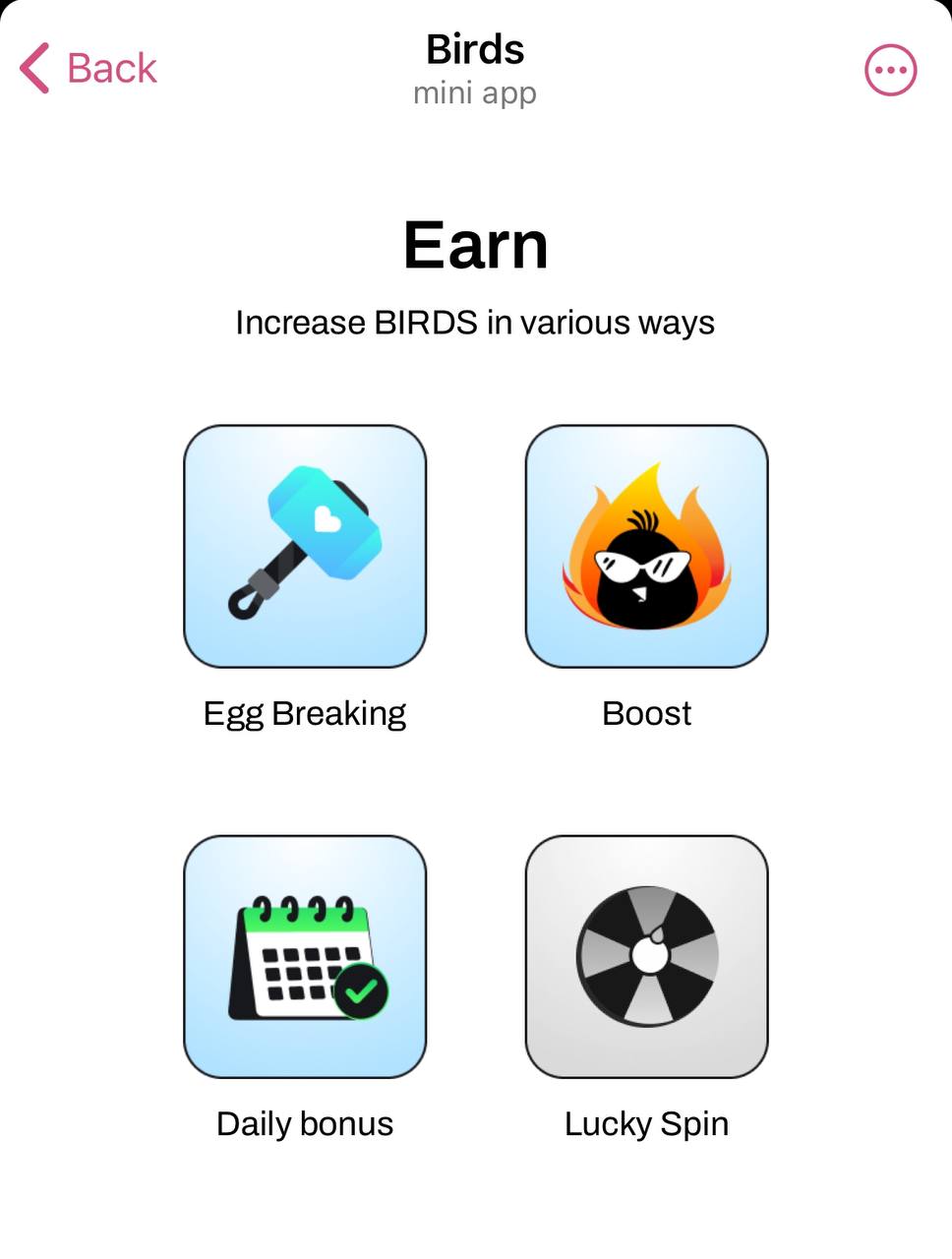Open the three-dot more options menu
The height and width of the screenshot is (1259, 952).
point(890,70)
